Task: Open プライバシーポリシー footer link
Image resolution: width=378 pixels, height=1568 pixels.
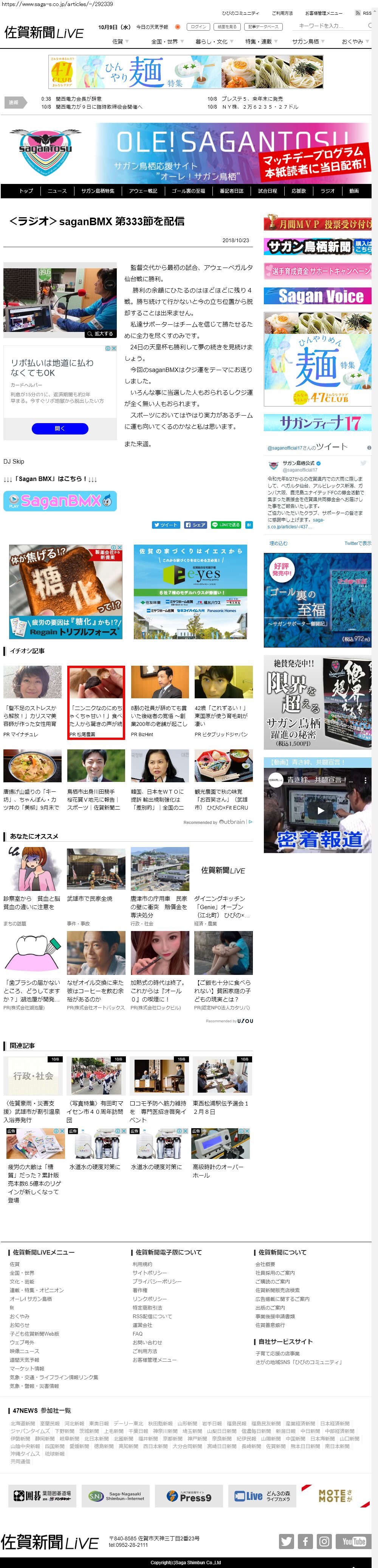Action: coord(157,1281)
